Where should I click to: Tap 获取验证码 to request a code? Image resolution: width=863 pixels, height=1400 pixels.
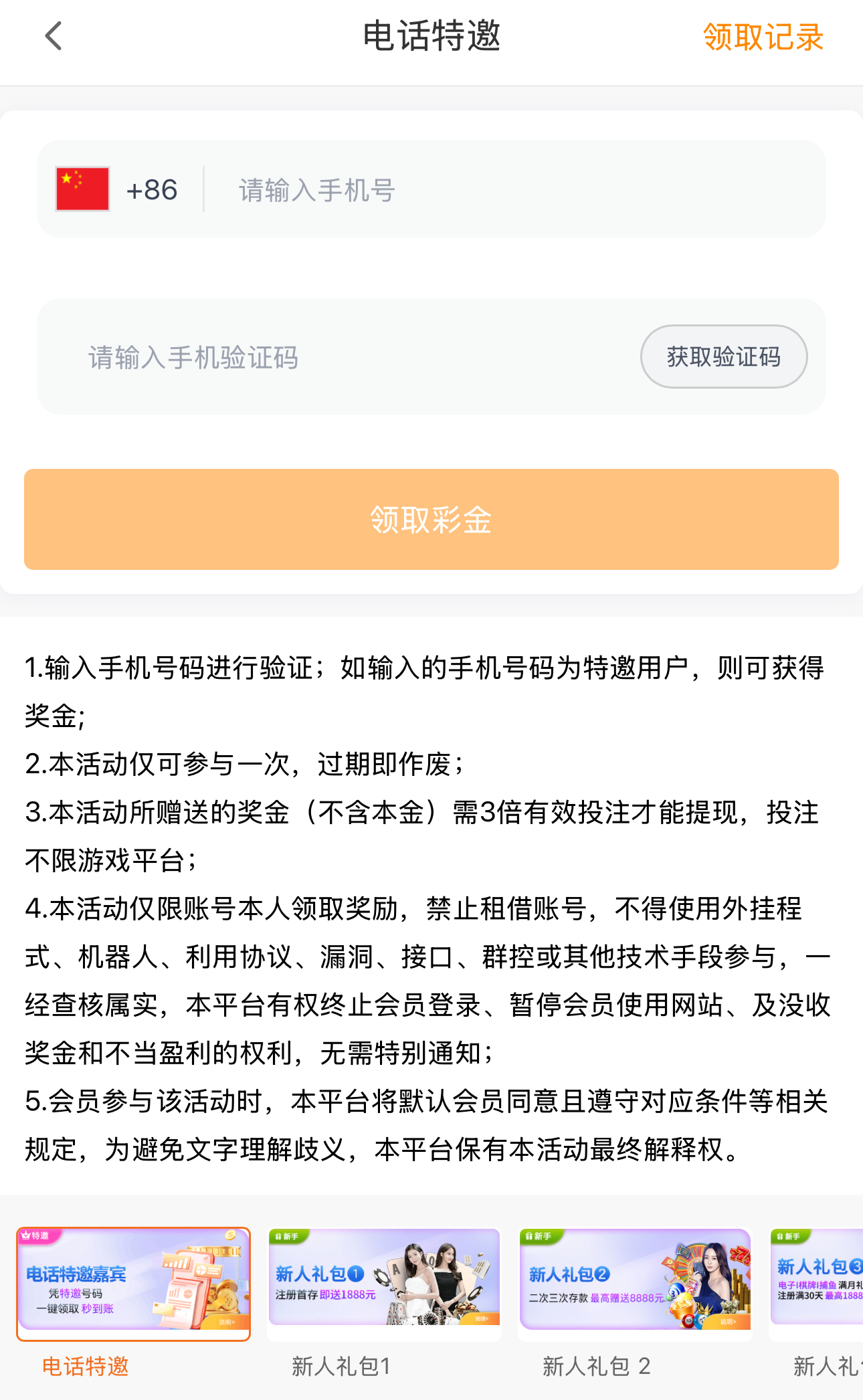723,357
